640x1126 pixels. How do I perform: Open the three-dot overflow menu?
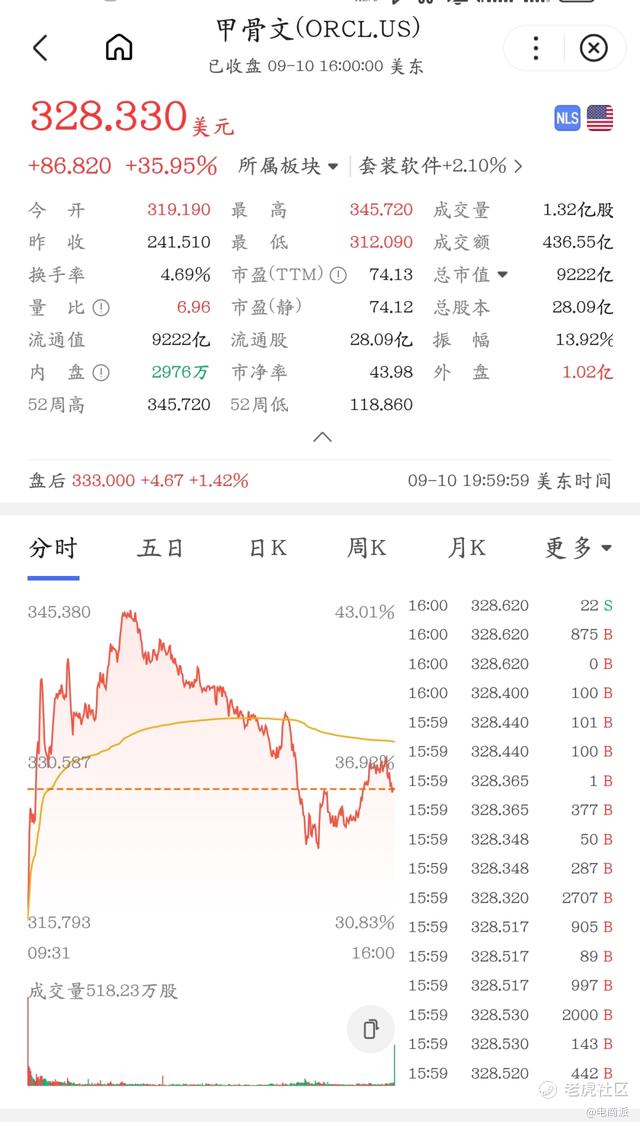536,48
